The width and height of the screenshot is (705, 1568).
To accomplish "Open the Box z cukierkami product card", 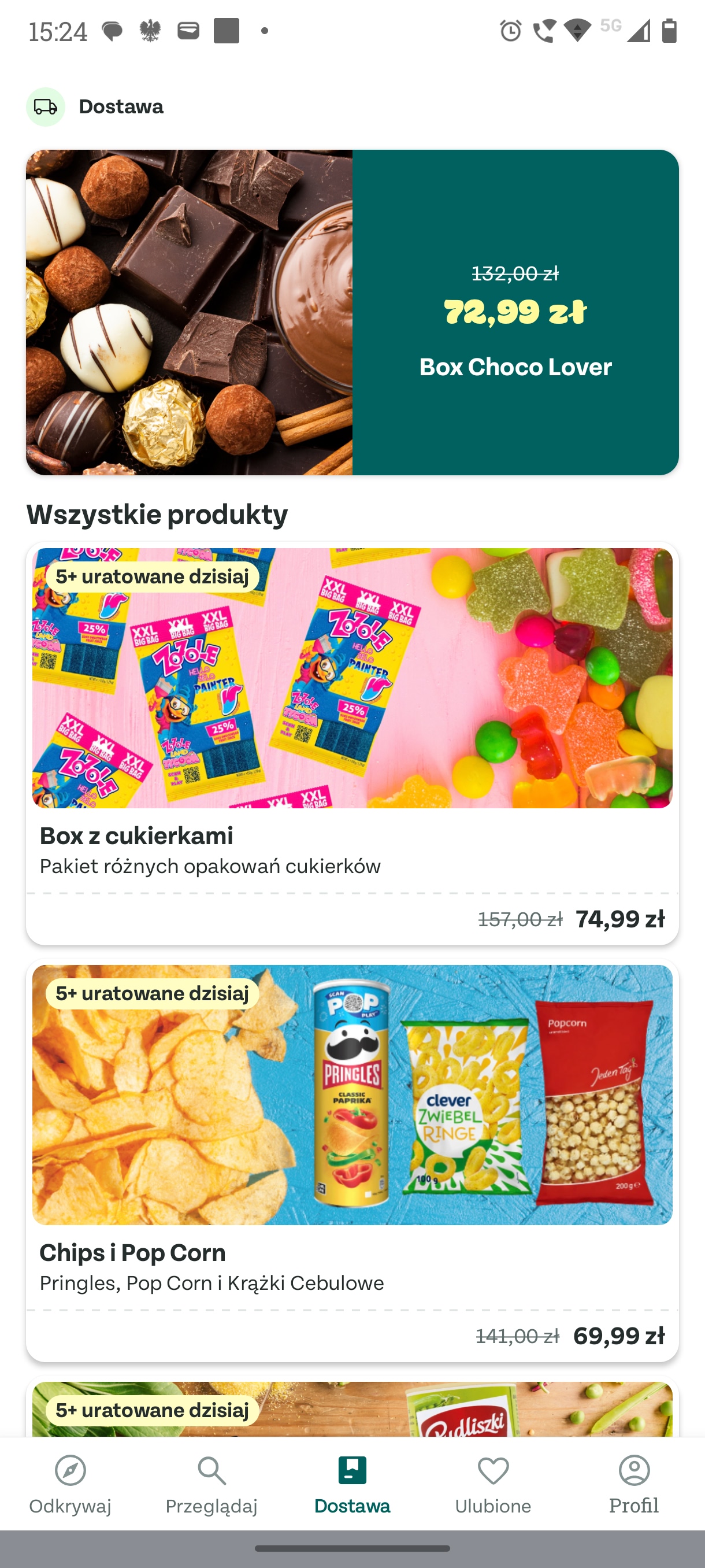I will click(x=352, y=743).
